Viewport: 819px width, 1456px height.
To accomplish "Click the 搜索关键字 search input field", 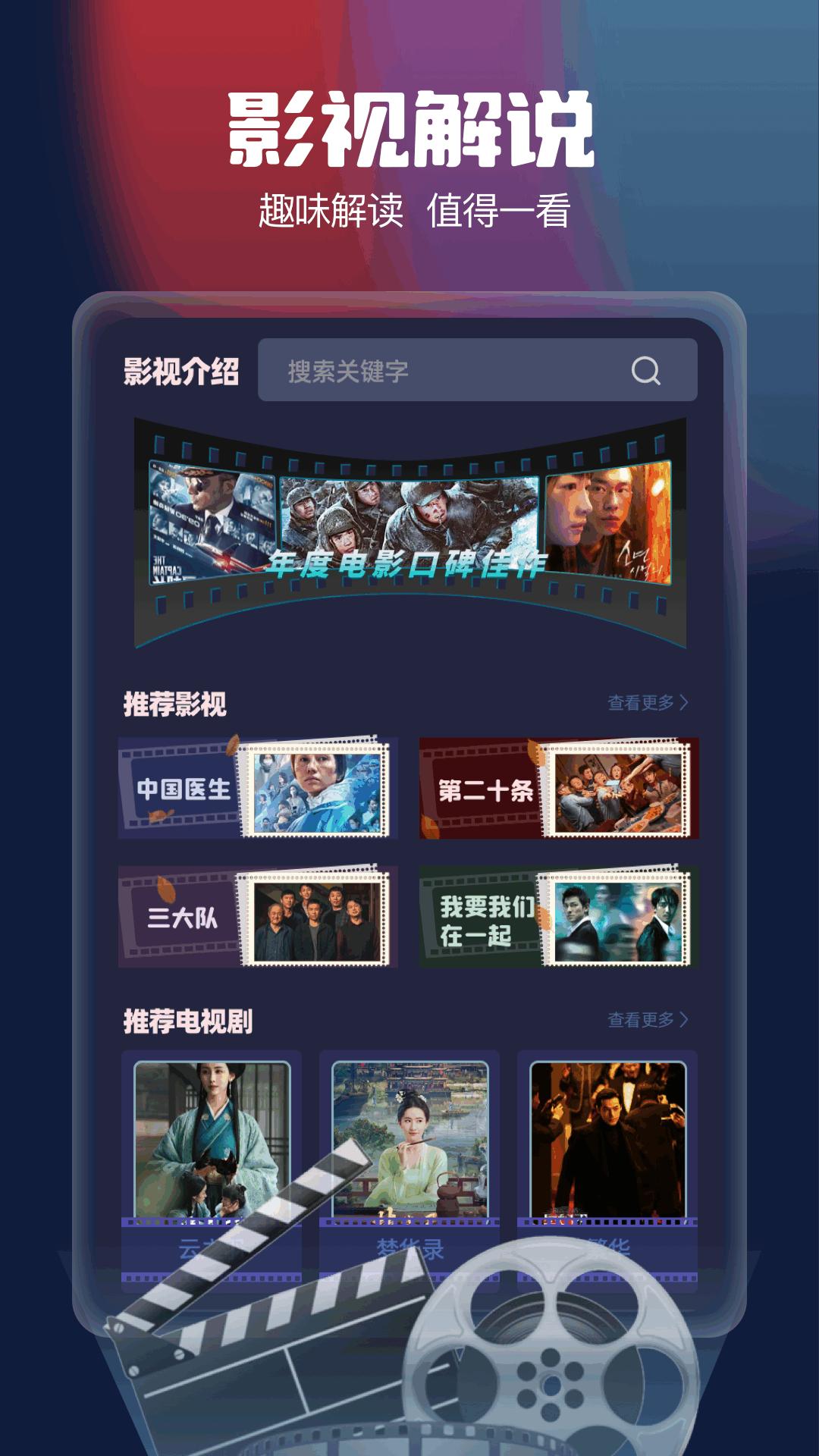I will click(455, 372).
